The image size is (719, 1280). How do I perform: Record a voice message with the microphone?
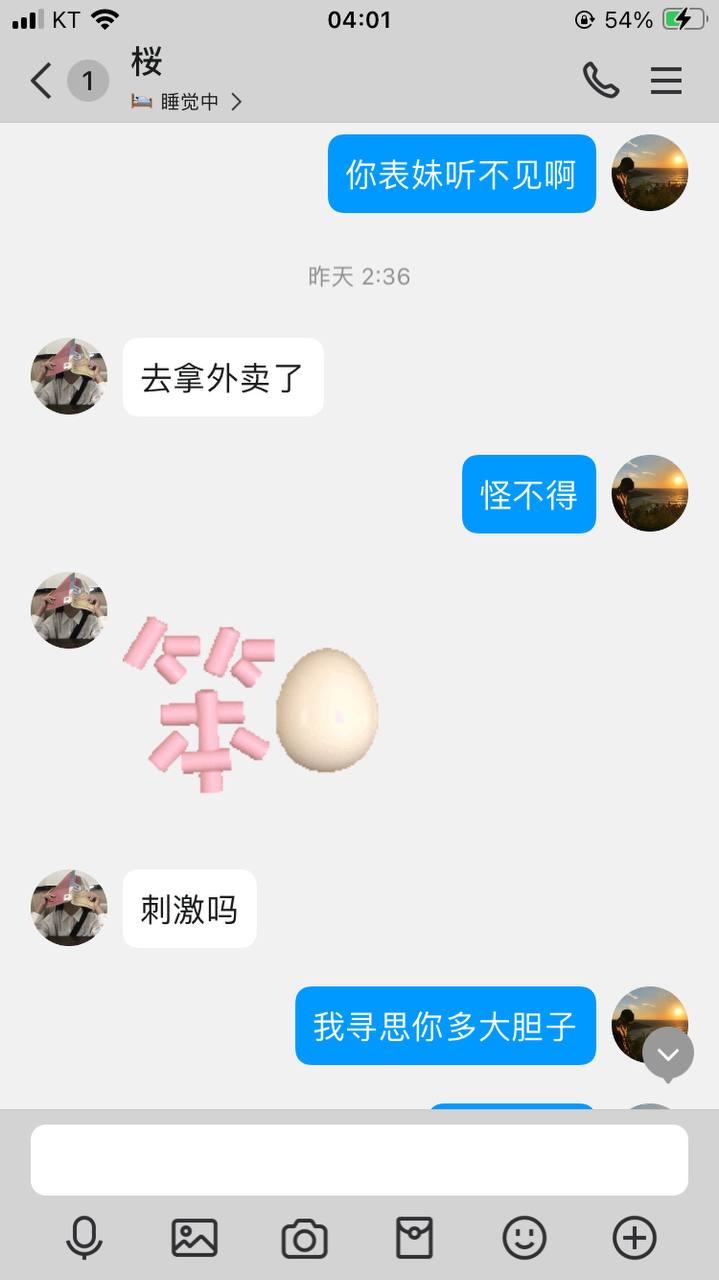pyautogui.click(x=84, y=1238)
